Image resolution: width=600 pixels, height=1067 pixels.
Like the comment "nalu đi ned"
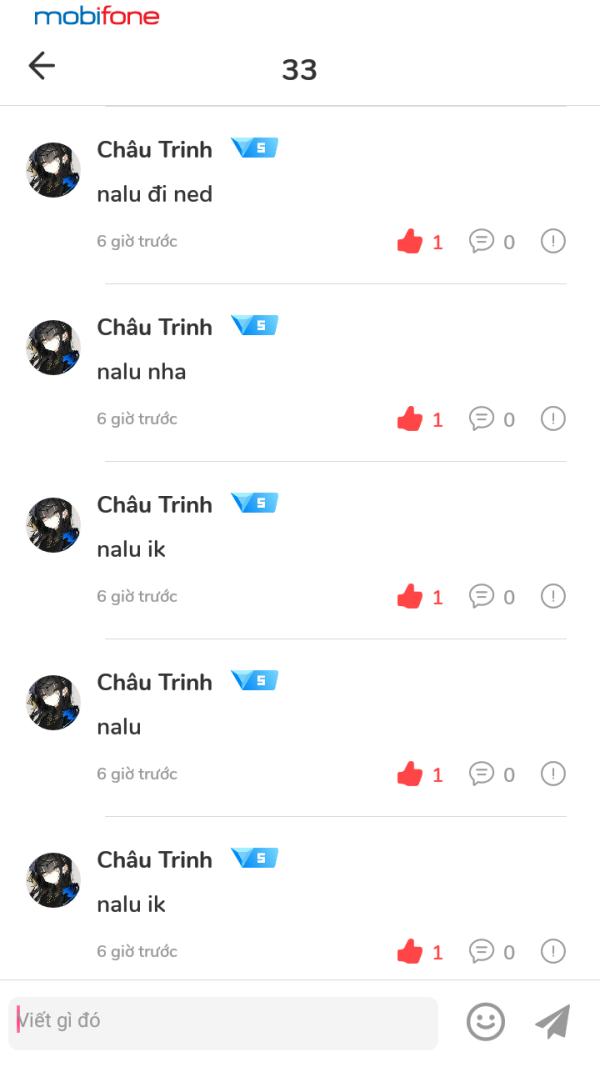tap(410, 241)
